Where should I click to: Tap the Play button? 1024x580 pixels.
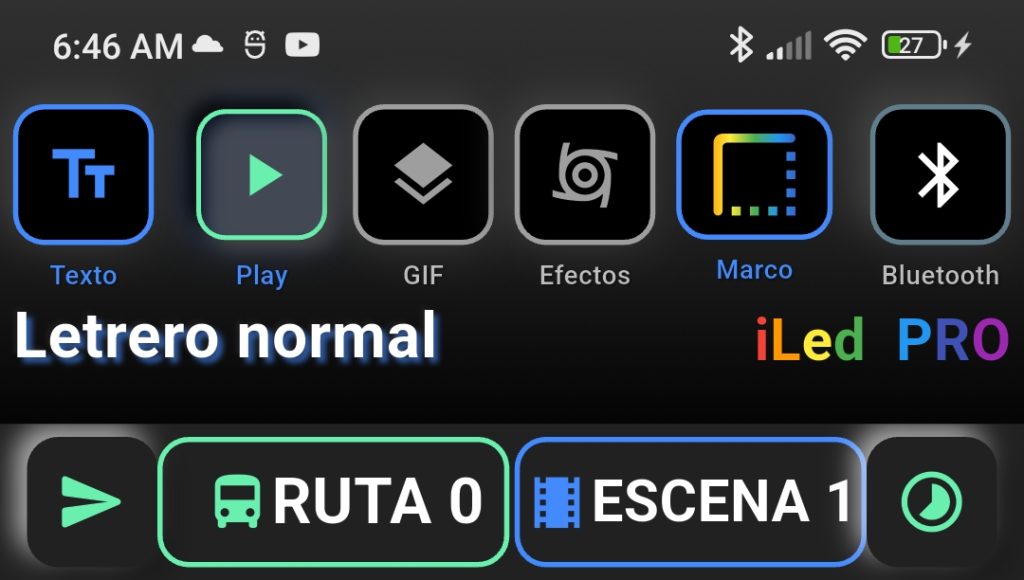coord(262,175)
